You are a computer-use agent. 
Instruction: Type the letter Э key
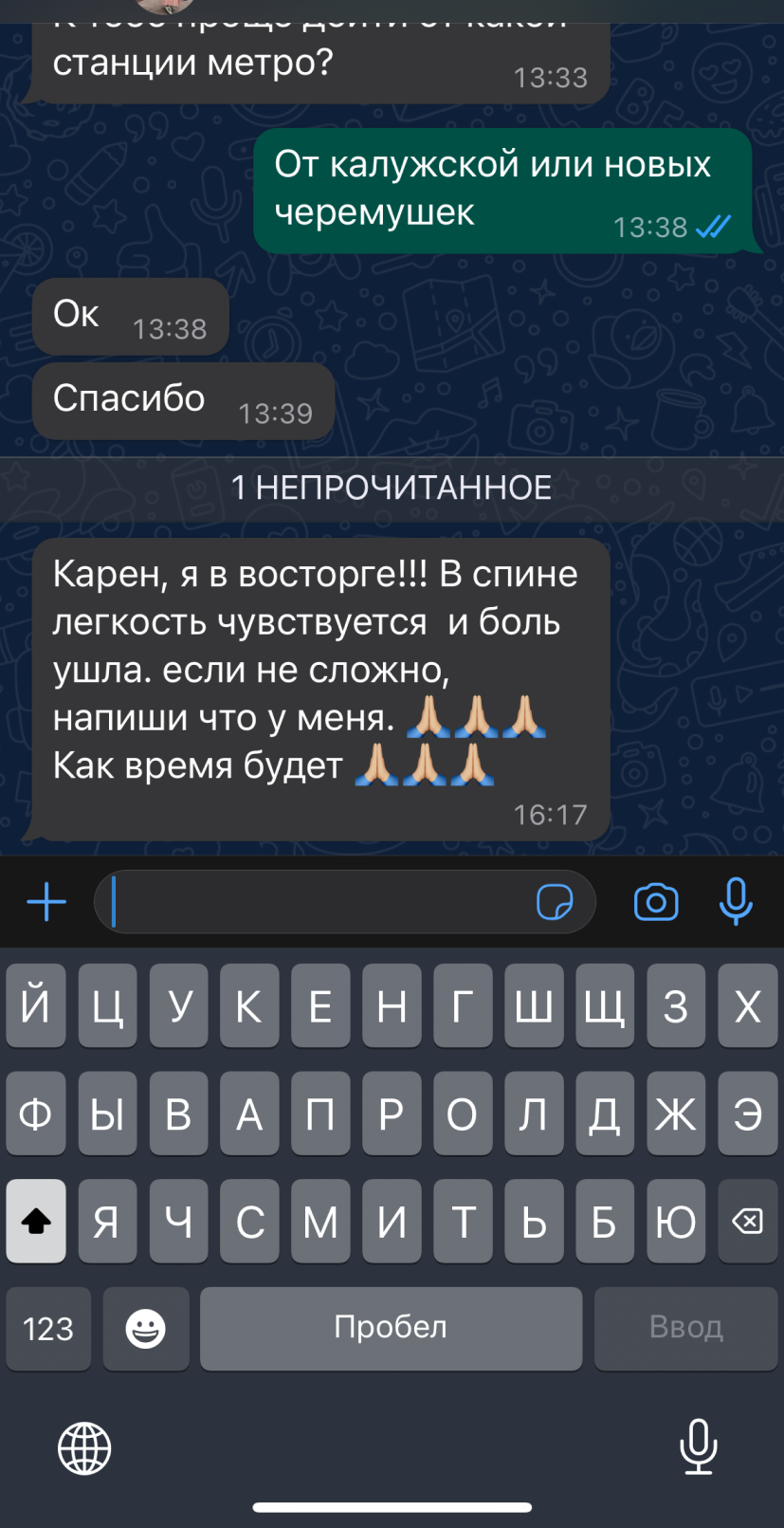click(747, 1114)
